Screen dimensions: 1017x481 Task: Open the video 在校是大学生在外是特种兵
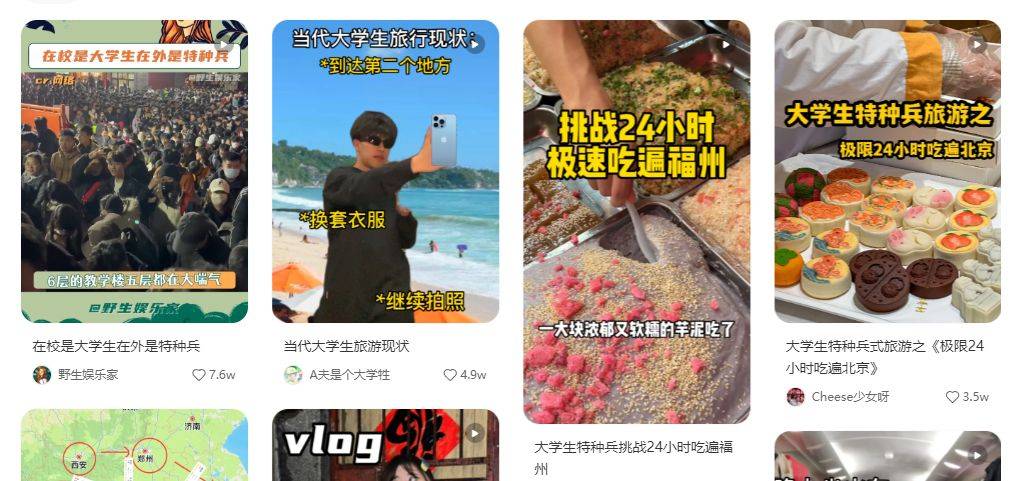pos(134,172)
